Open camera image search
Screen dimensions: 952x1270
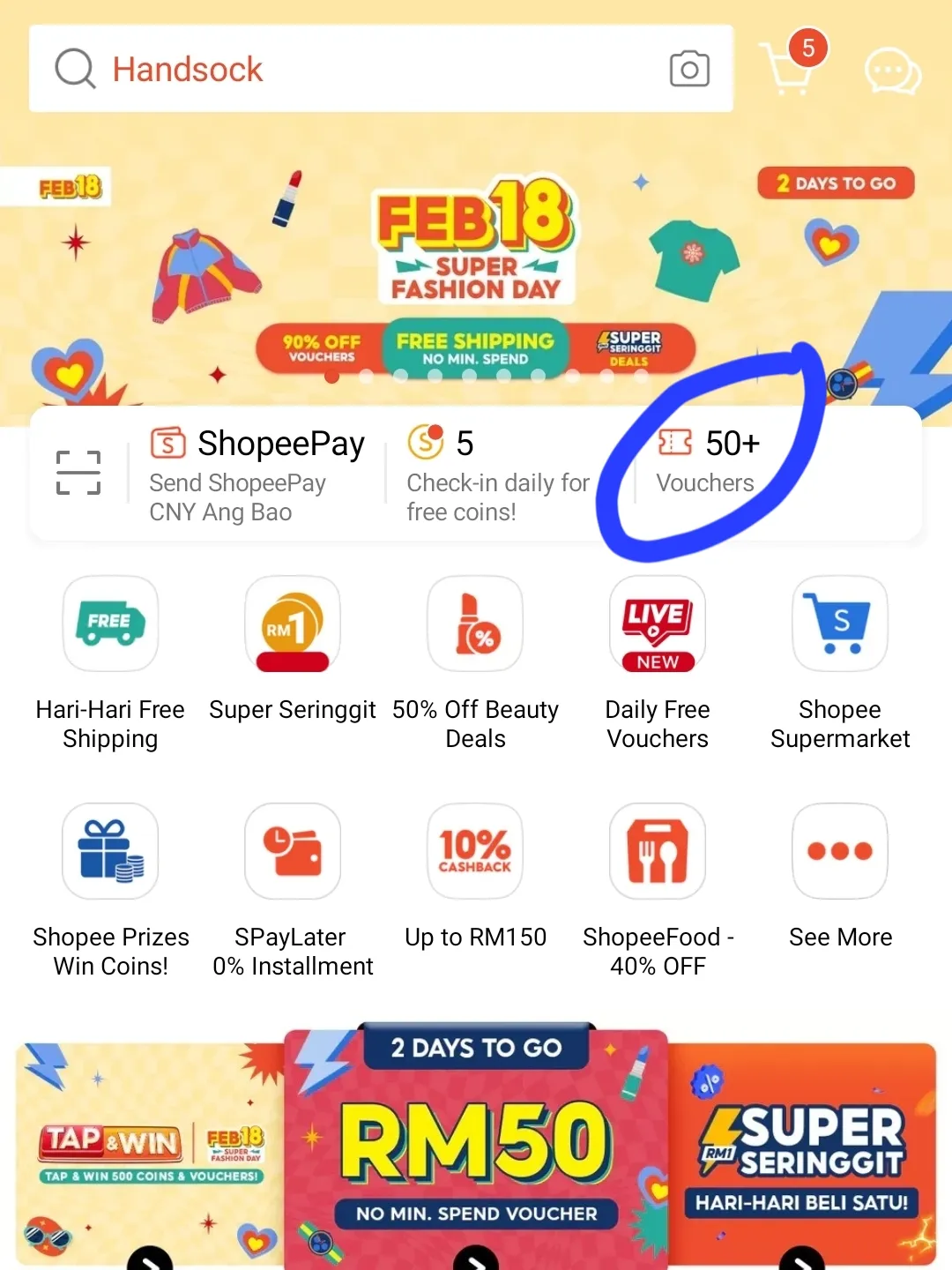tap(689, 69)
